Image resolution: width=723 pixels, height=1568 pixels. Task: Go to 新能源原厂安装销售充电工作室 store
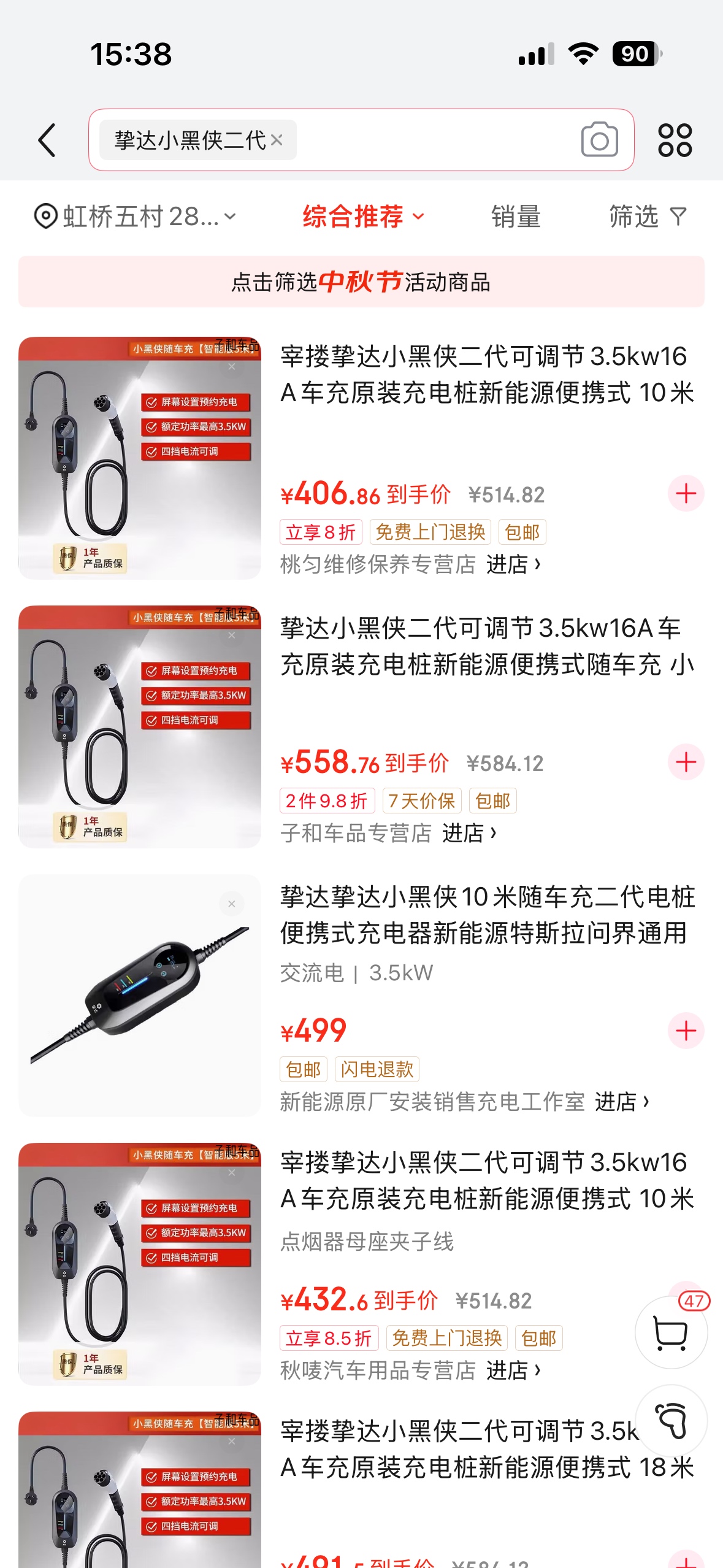pyautogui.click(x=622, y=1102)
